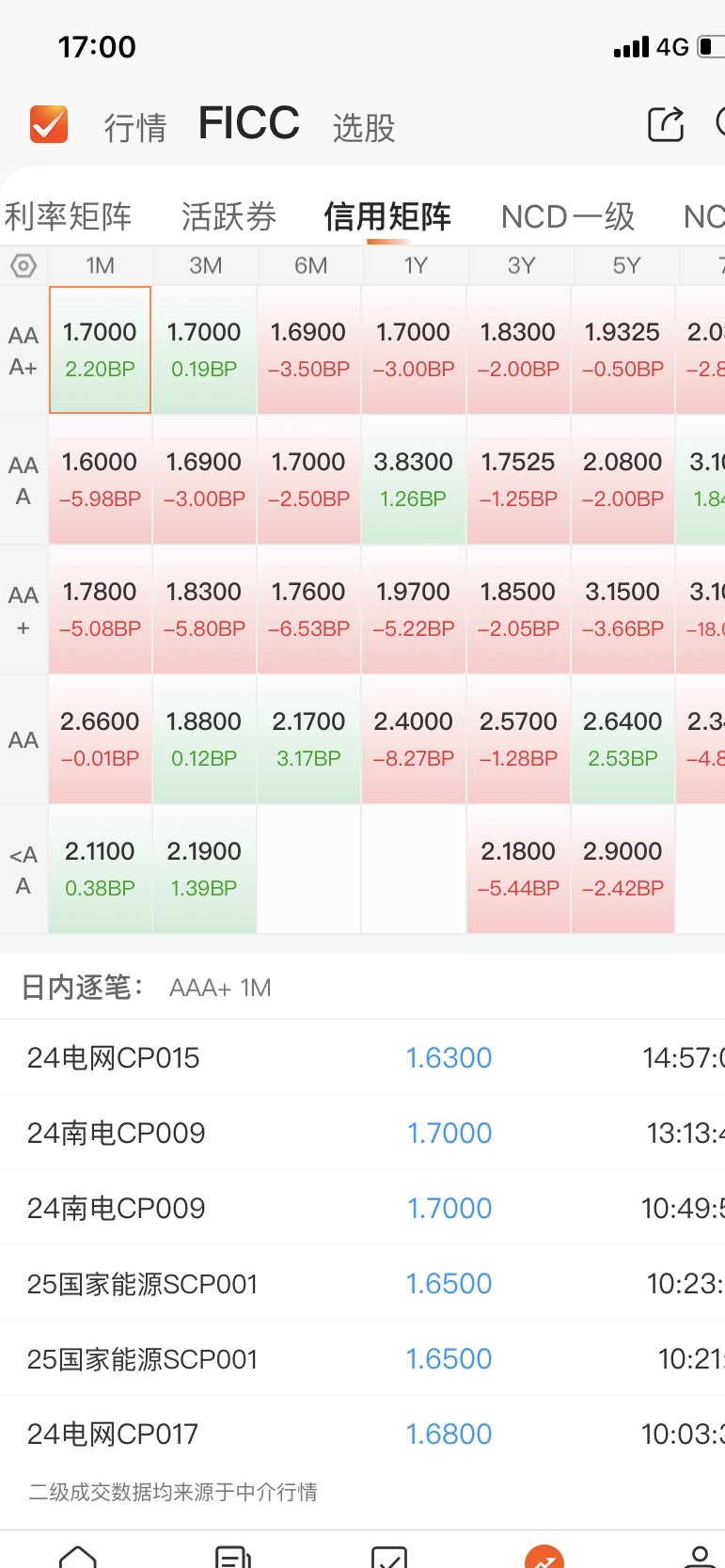Open the NCD一级 tab

coord(568,216)
